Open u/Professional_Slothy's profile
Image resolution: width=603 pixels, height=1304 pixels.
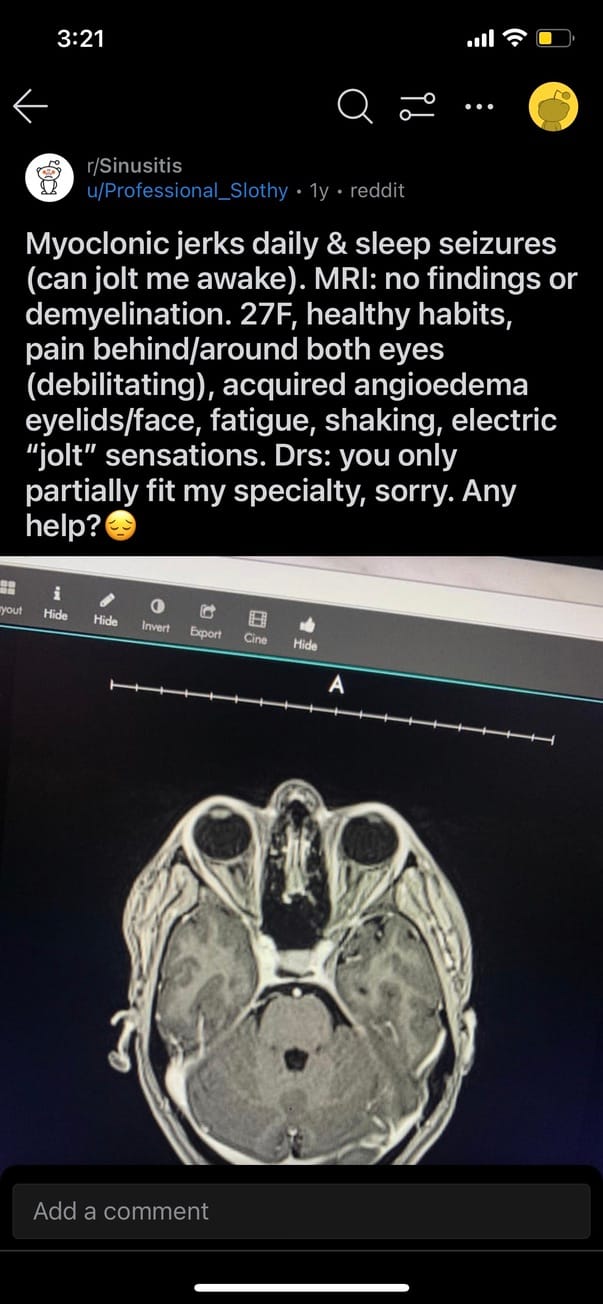coord(188,190)
